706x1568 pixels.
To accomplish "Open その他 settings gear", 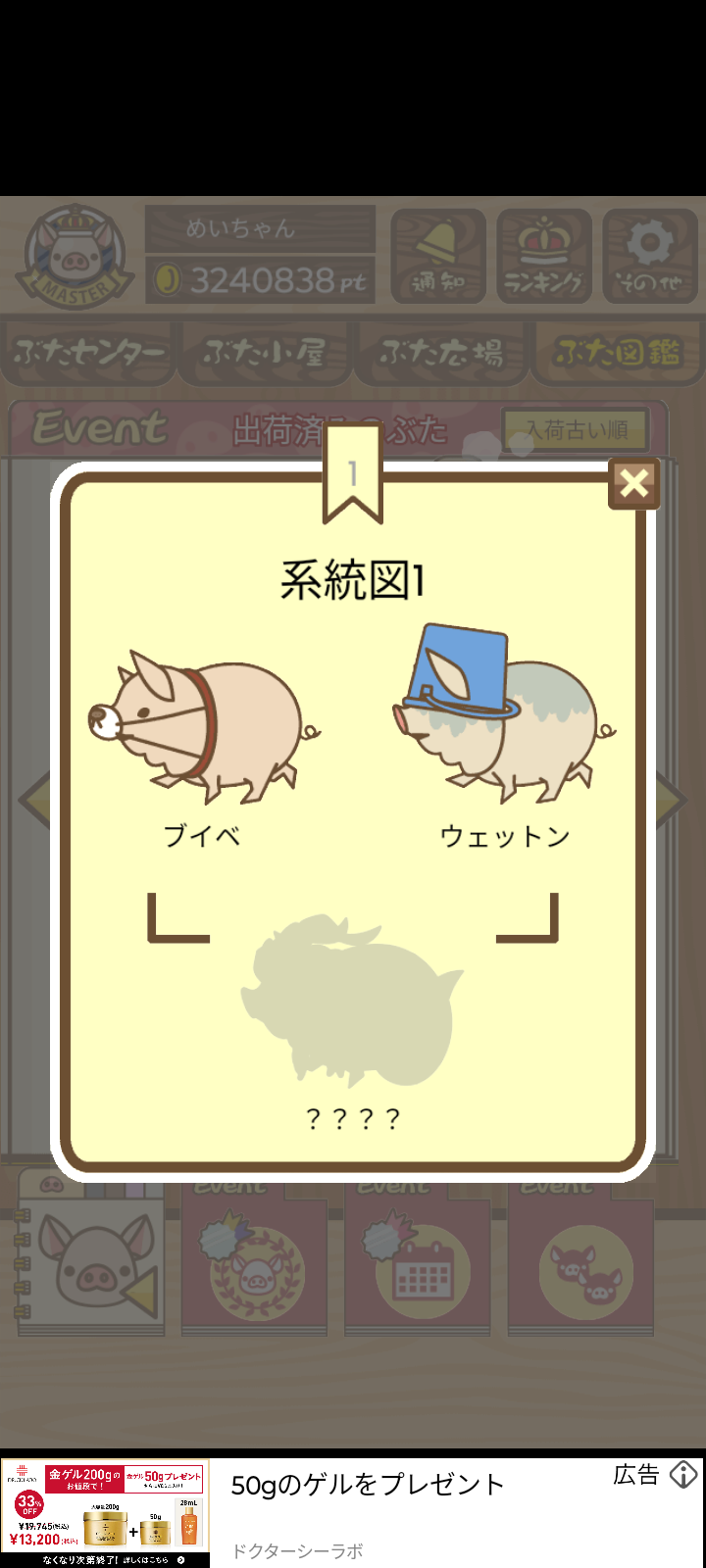I will point(649,257).
